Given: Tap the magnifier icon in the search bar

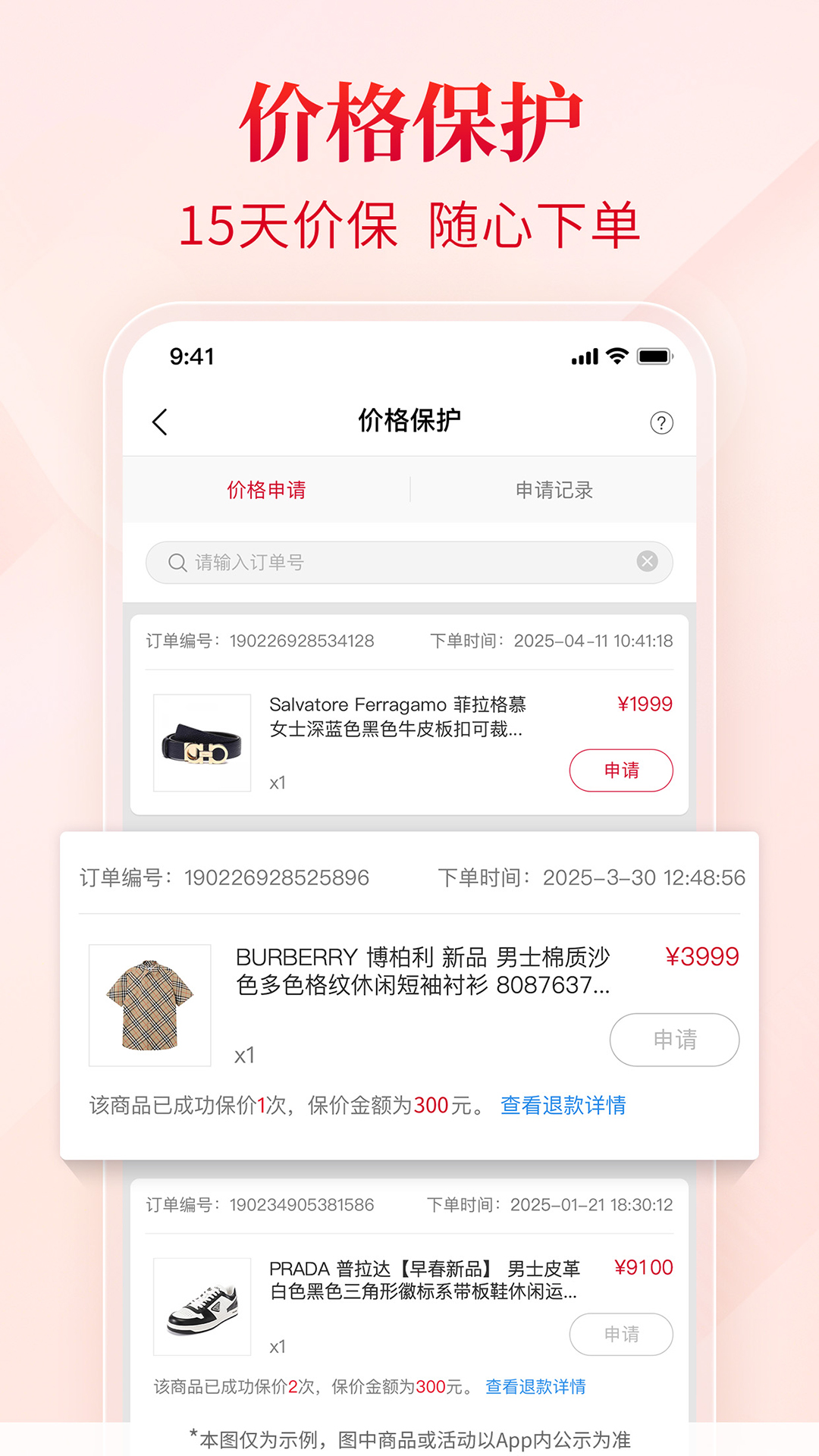Looking at the screenshot, I should click(176, 563).
